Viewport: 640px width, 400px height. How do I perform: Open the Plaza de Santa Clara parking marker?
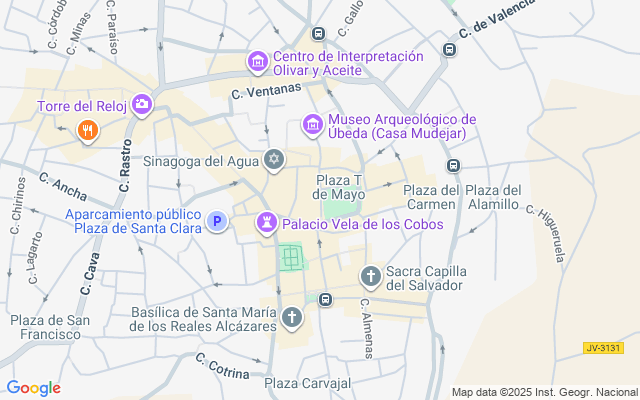tap(217, 222)
